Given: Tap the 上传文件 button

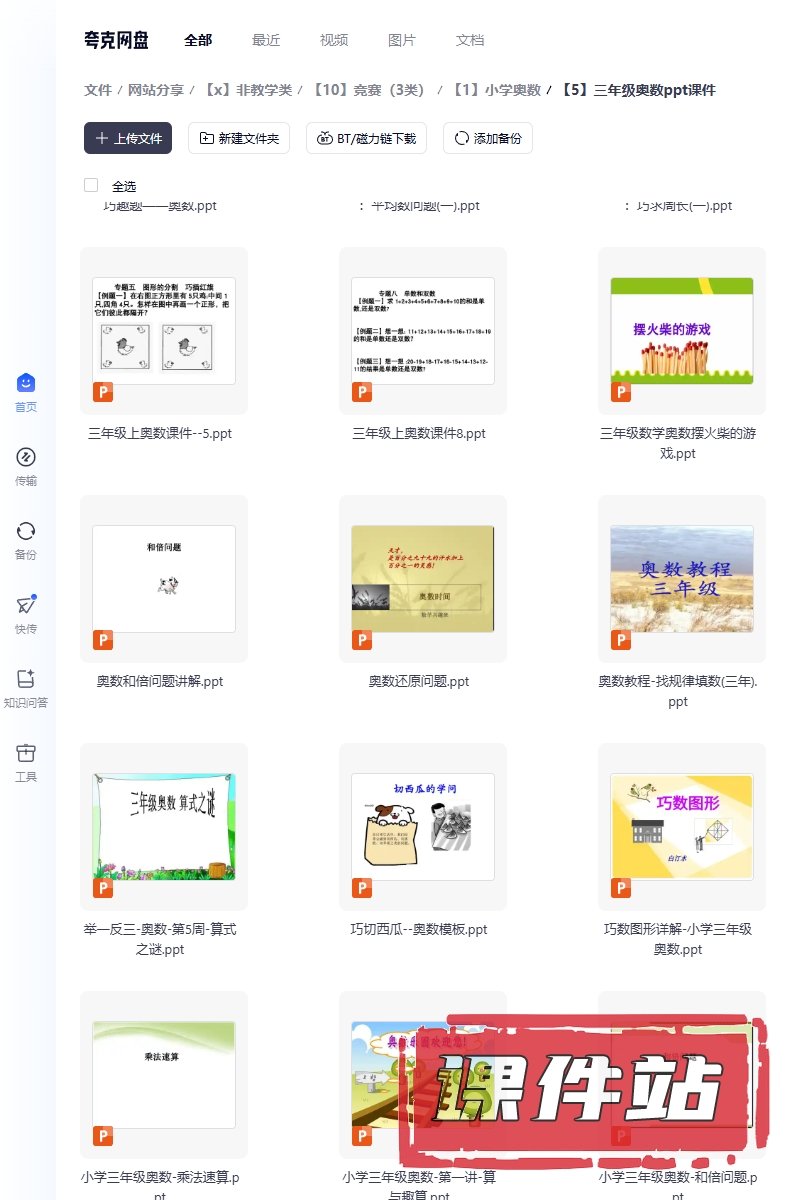Looking at the screenshot, I should (128, 138).
